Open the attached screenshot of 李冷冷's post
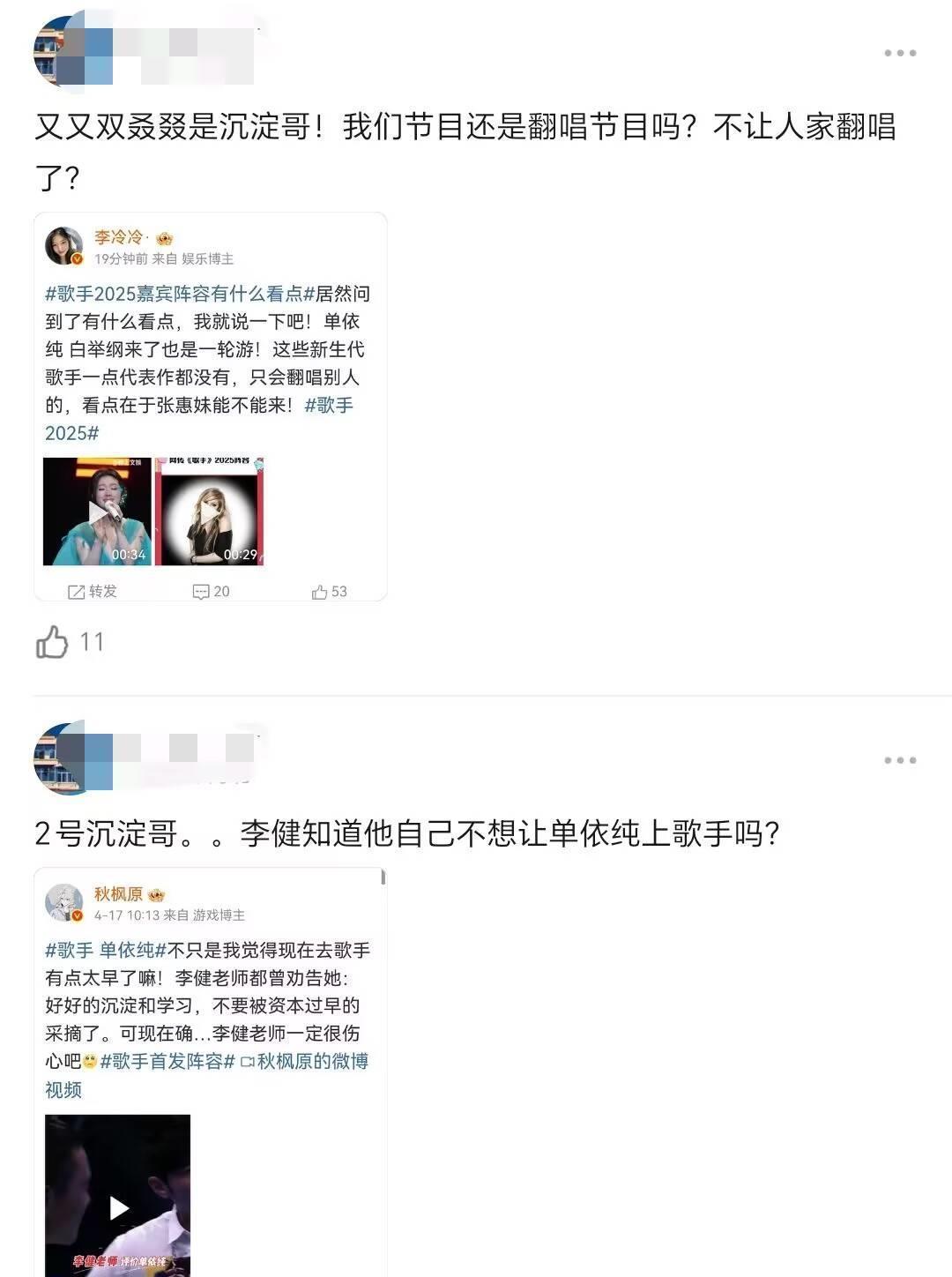Viewport: 952px width, 1277px height. (211, 407)
